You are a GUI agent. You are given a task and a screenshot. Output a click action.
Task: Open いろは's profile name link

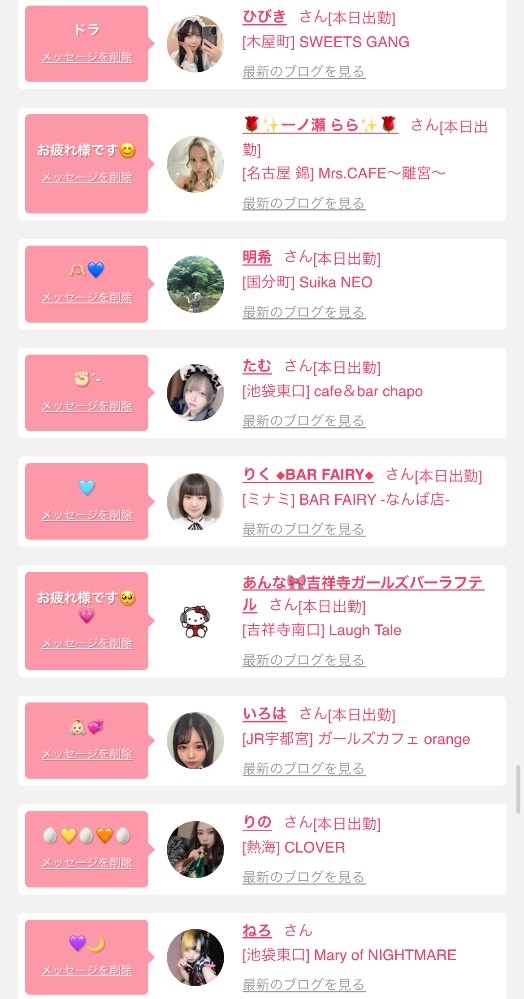click(x=265, y=714)
